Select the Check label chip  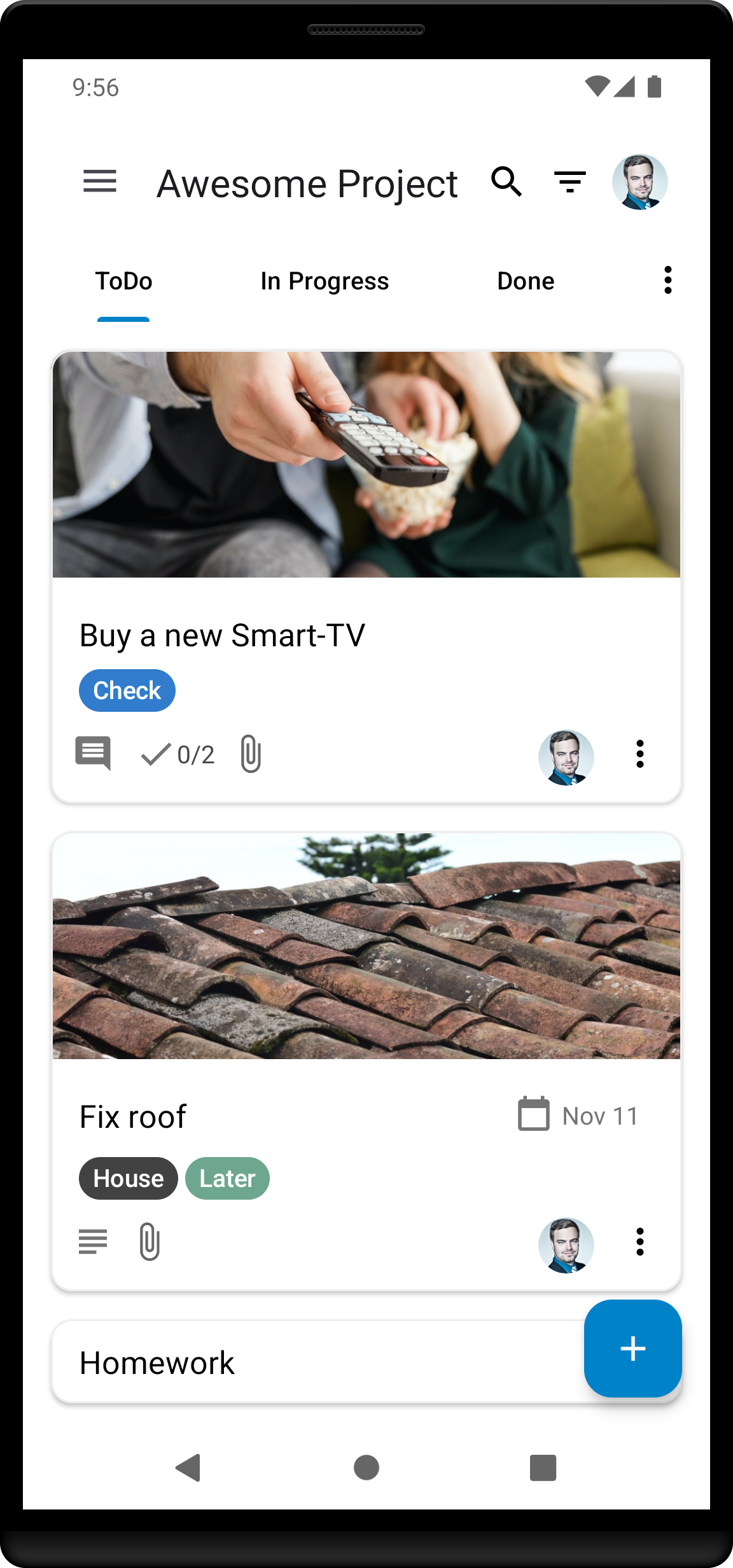[x=127, y=690]
